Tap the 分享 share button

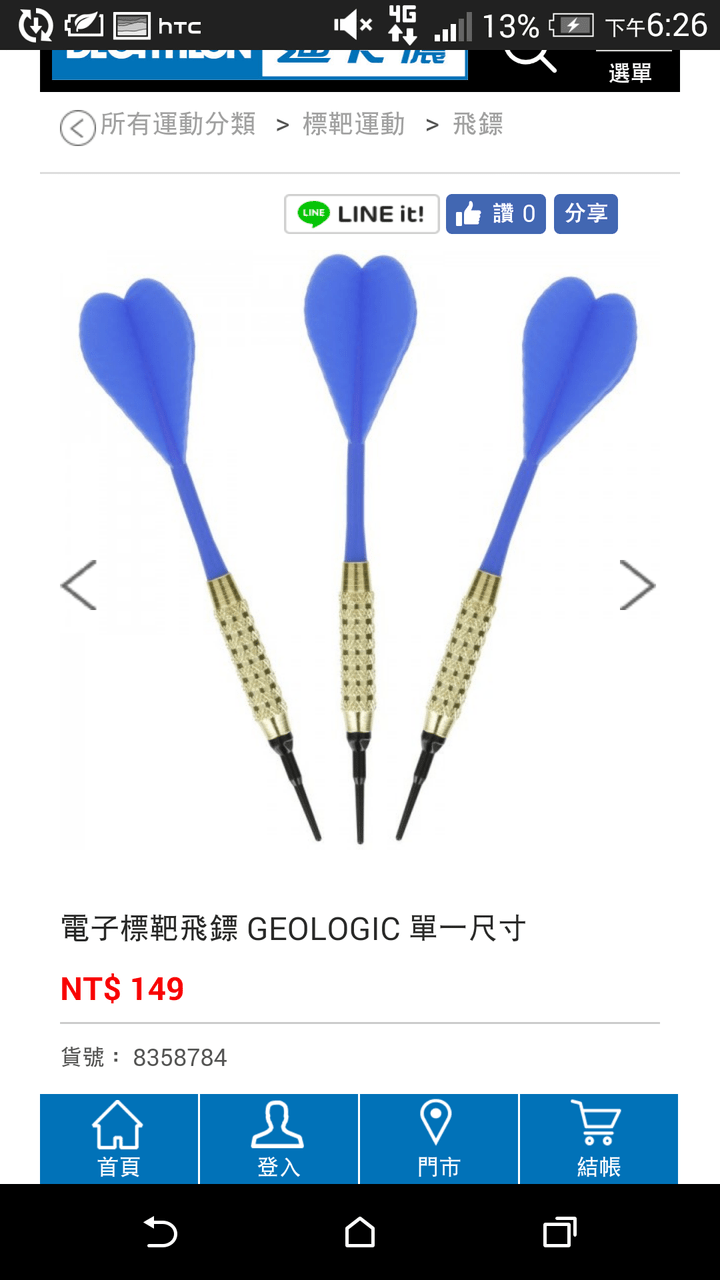(x=586, y=214)
